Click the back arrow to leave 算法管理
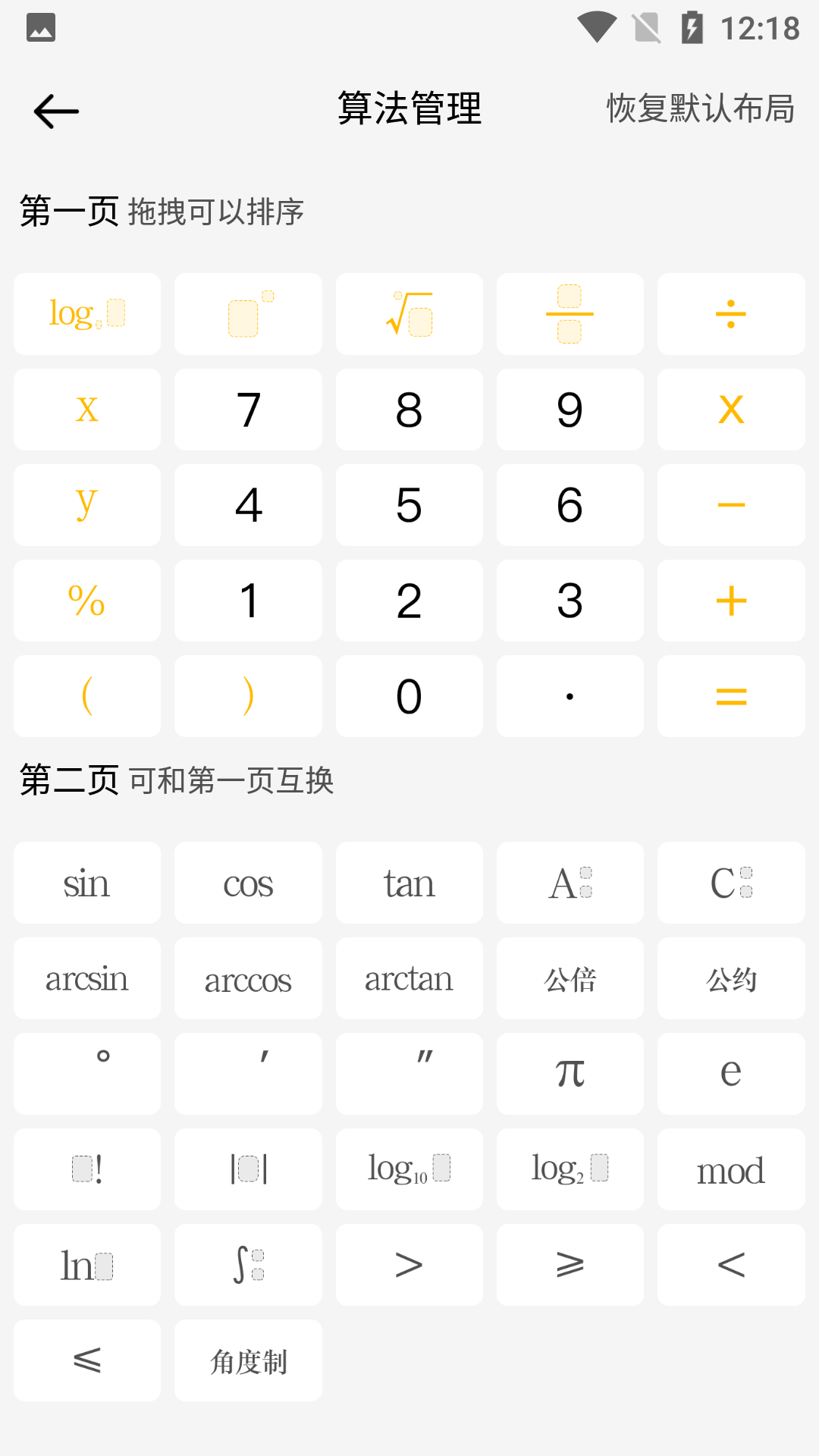This screenshot has width=819, height=1456. point(56,110)
